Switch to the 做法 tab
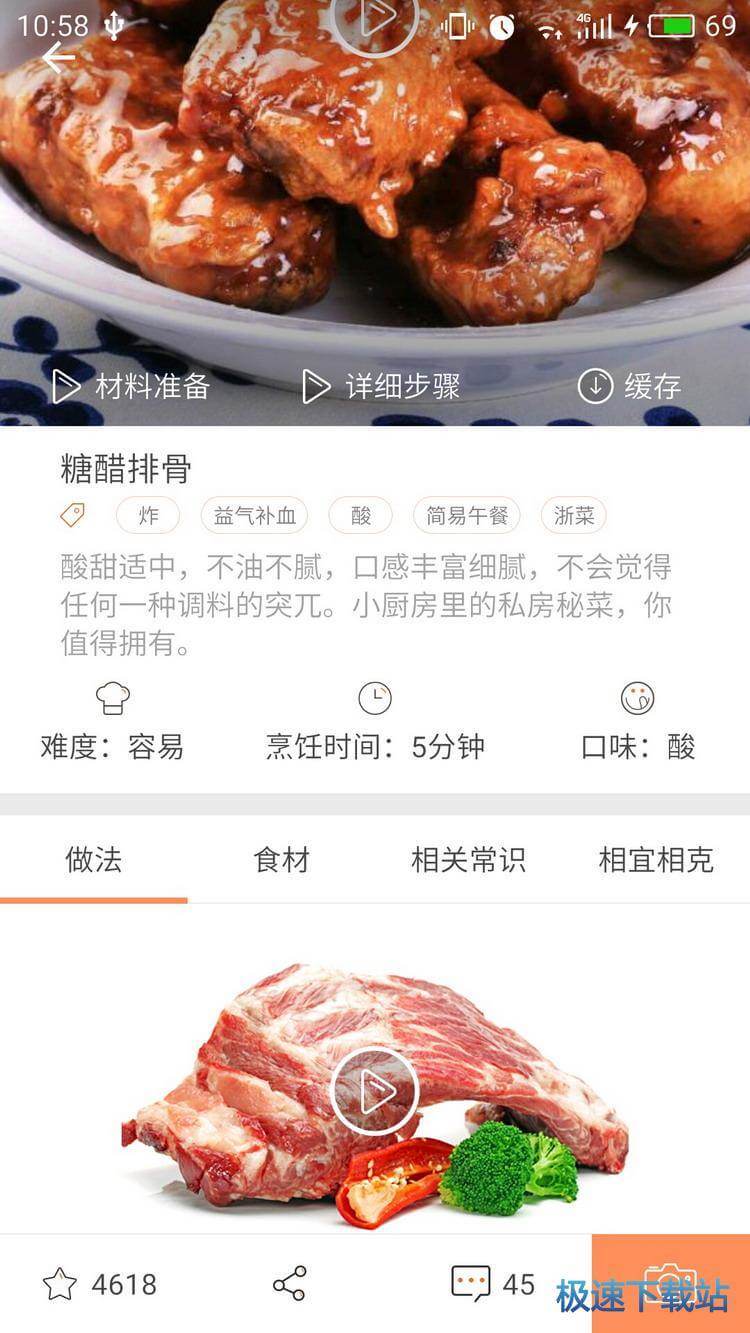The width and height of the screenshot is (750, 1333). tap(94, 860)
